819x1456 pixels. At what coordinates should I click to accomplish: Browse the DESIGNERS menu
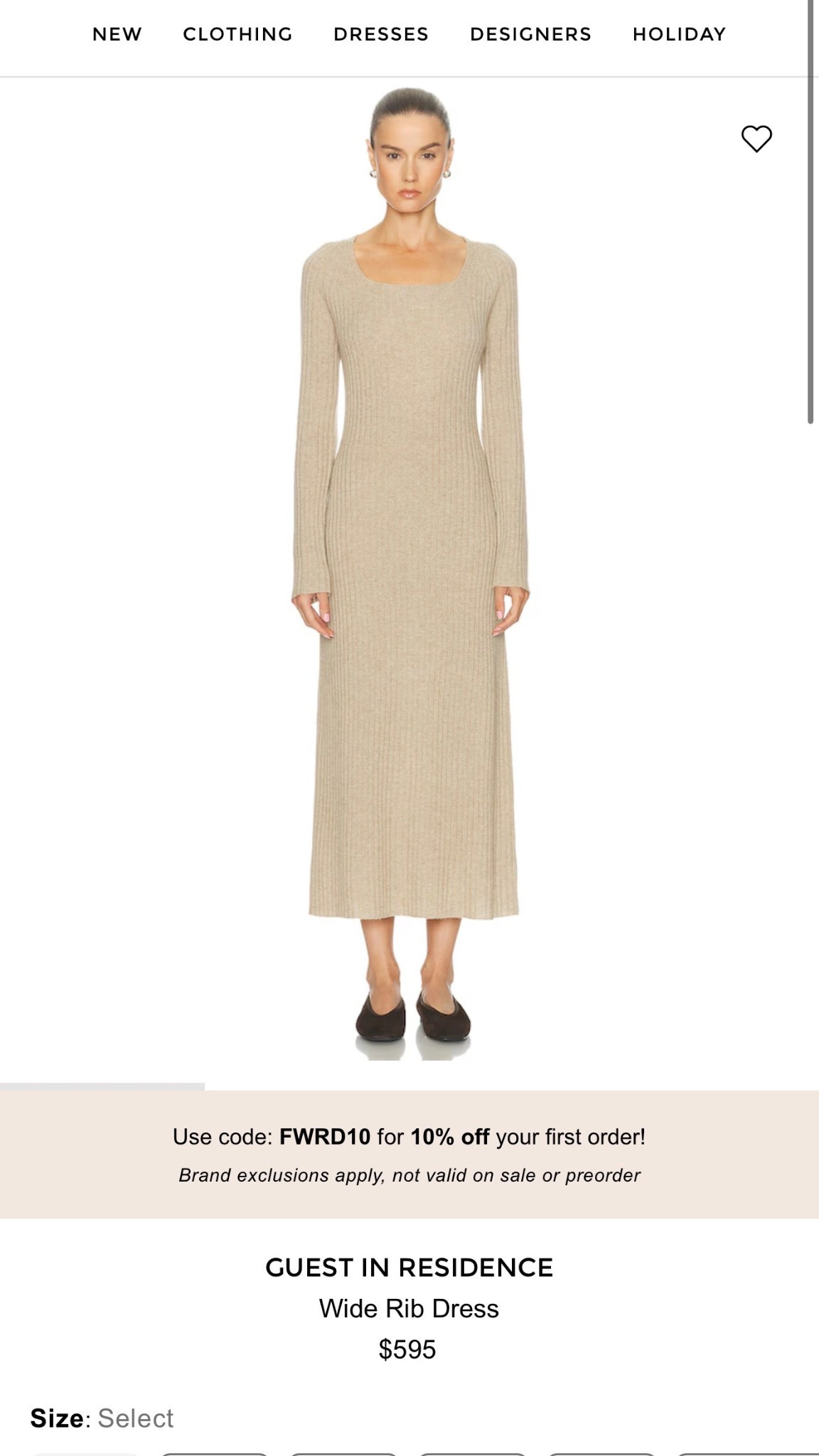[530, 34]
